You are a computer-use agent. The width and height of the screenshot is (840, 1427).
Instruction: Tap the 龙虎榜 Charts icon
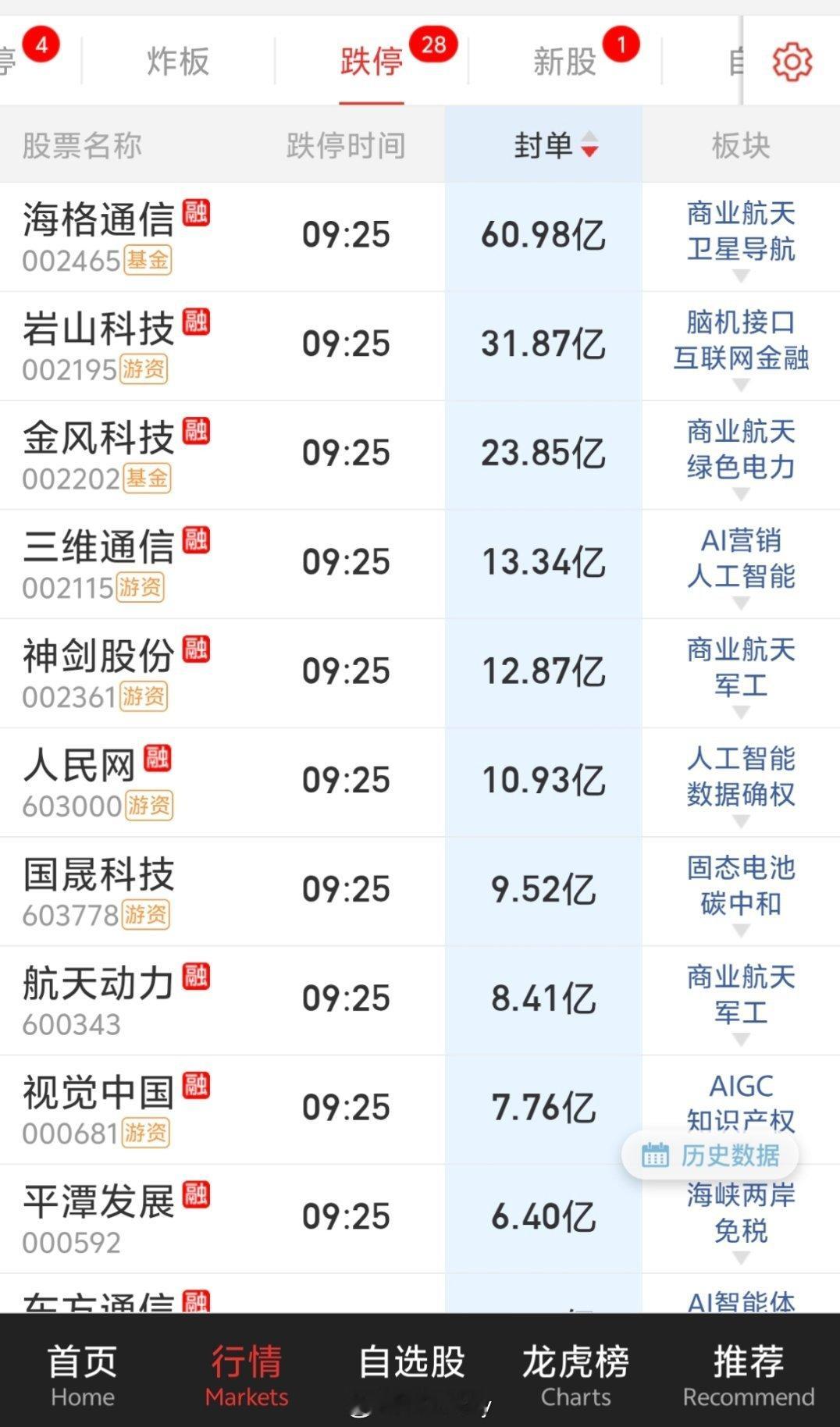point(576,1374)
